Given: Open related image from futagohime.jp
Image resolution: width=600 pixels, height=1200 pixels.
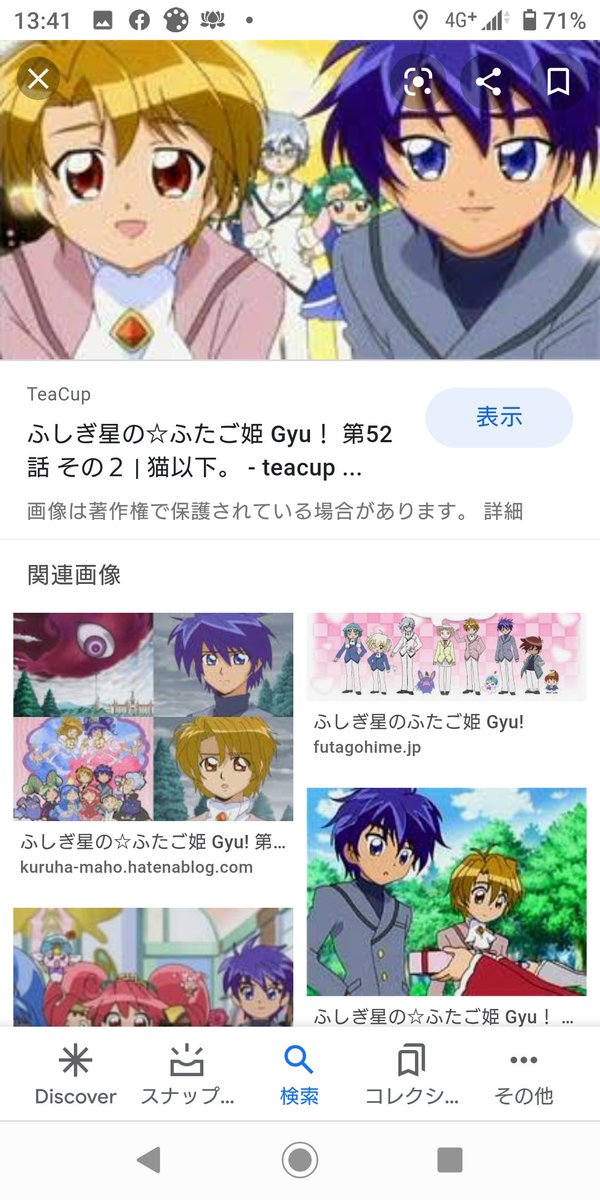Looking at the screenshot, I should pyautogui.click(x=446, y=656).
